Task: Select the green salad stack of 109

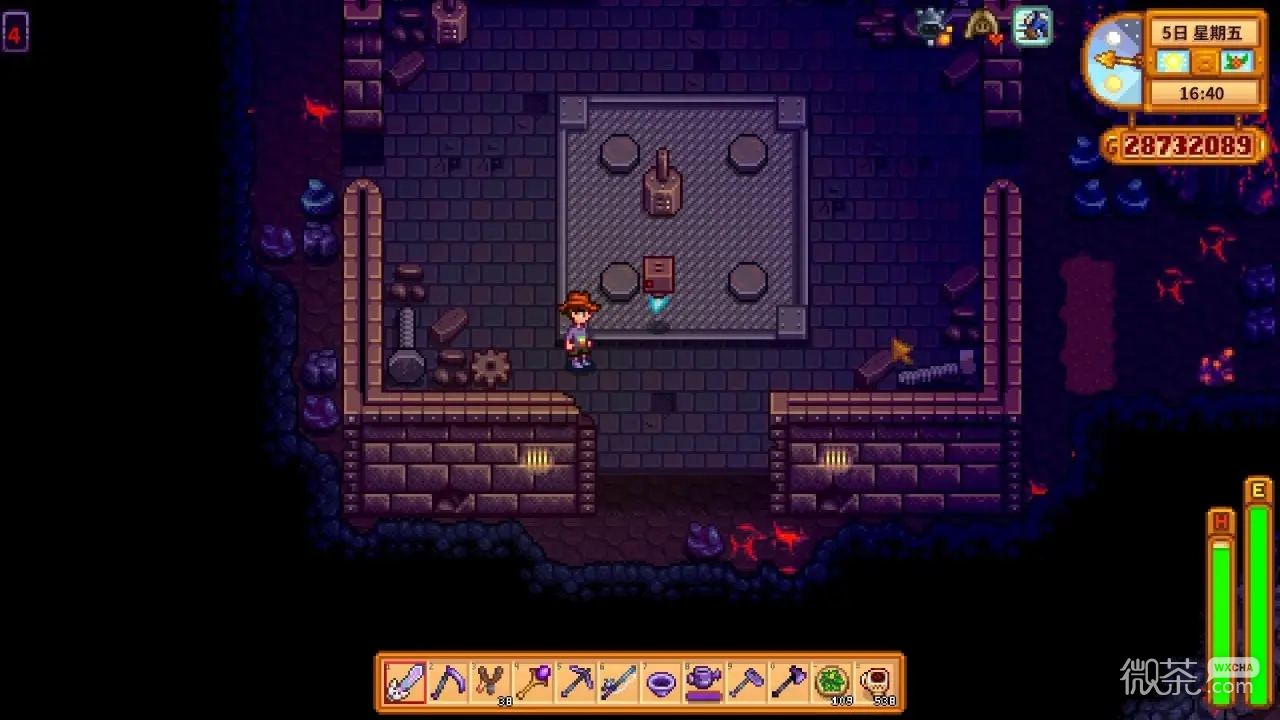Action: click(x=832, y=683)
